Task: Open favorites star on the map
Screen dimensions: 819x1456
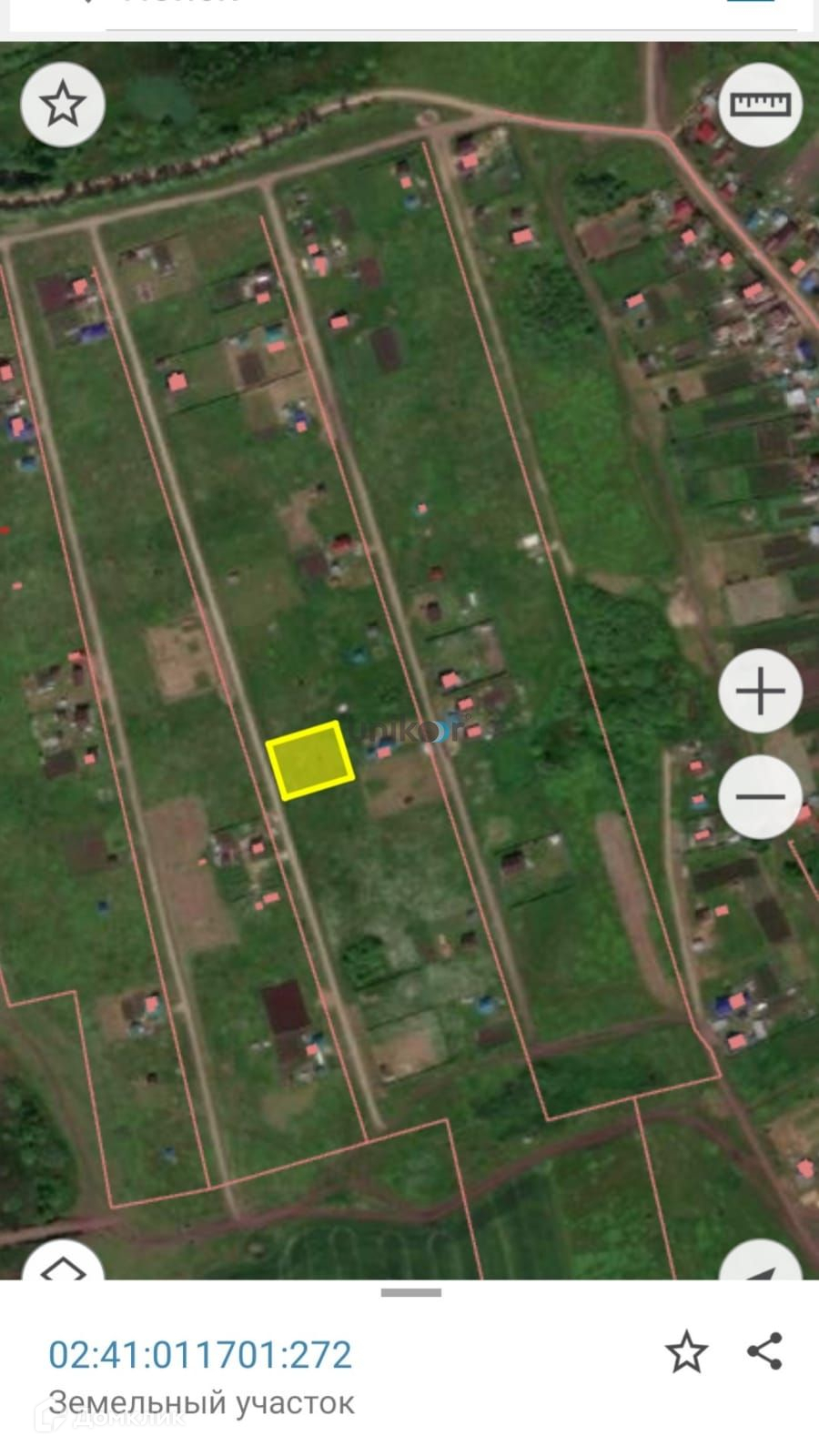Action: point(62,105)
